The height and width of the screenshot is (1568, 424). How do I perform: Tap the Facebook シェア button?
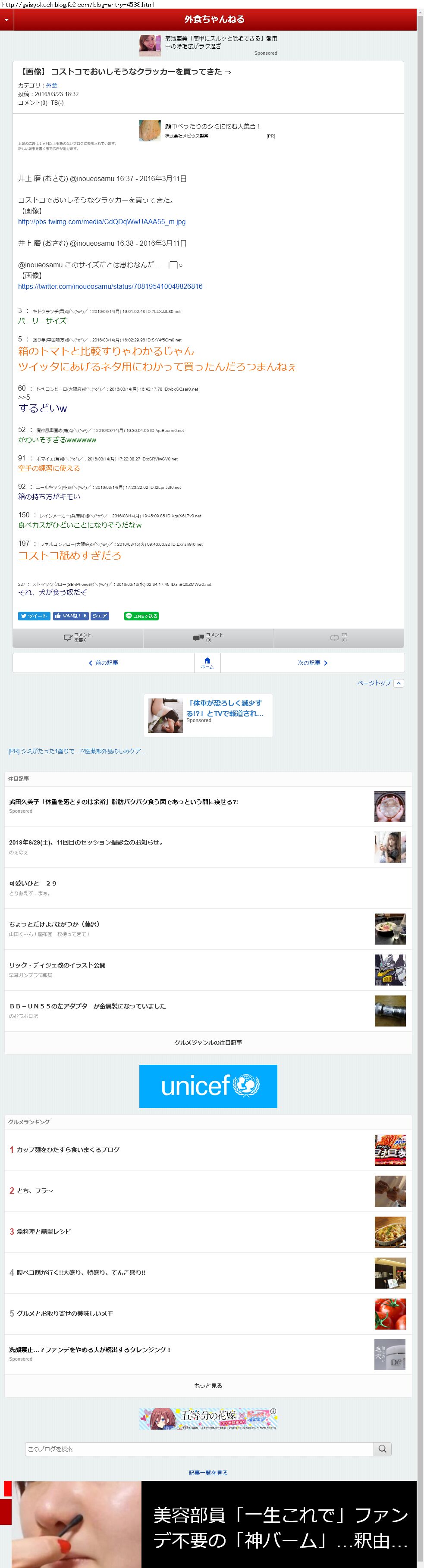[x=100, y=615]
